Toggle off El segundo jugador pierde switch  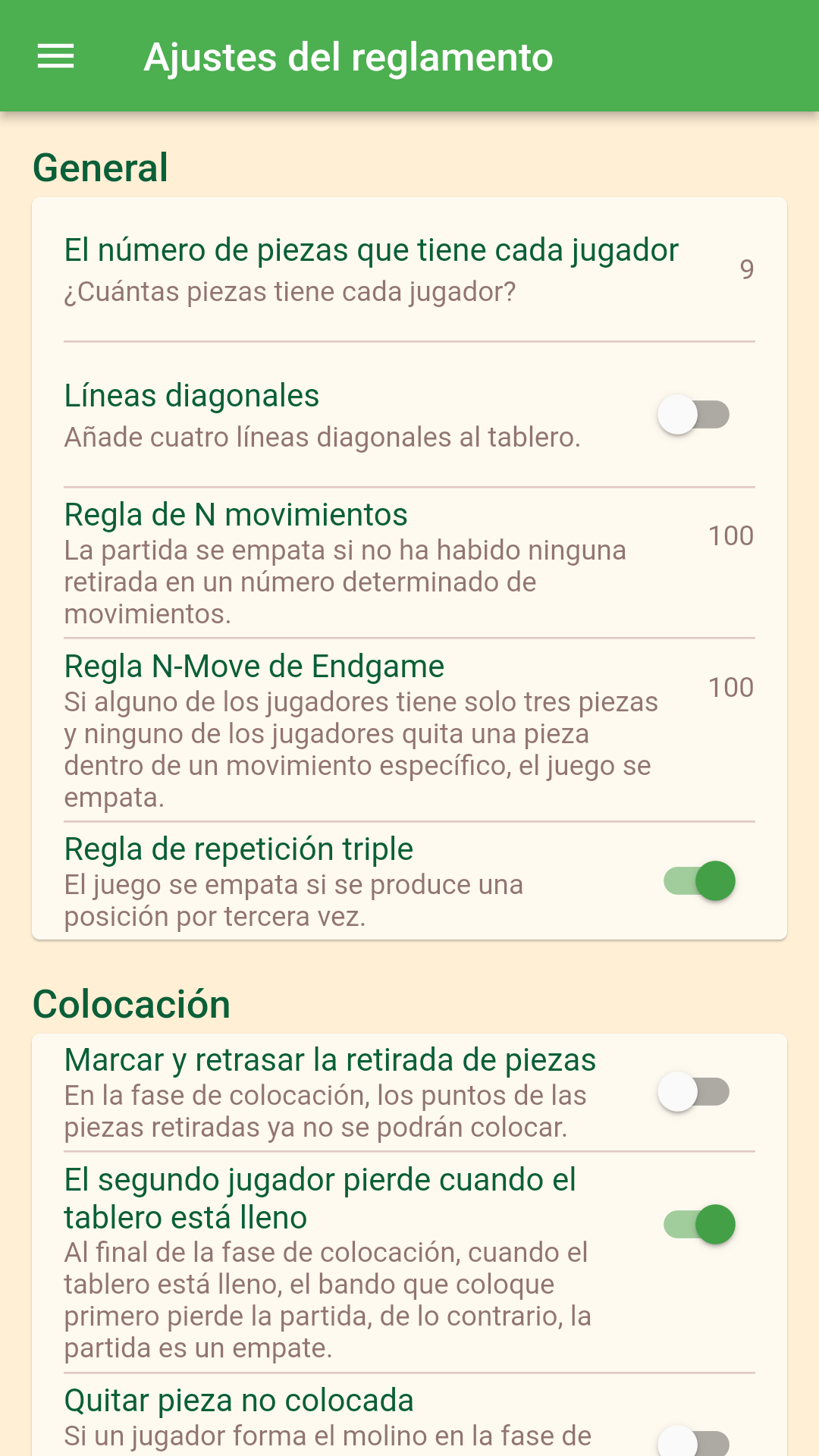(x=699, y=1224)
